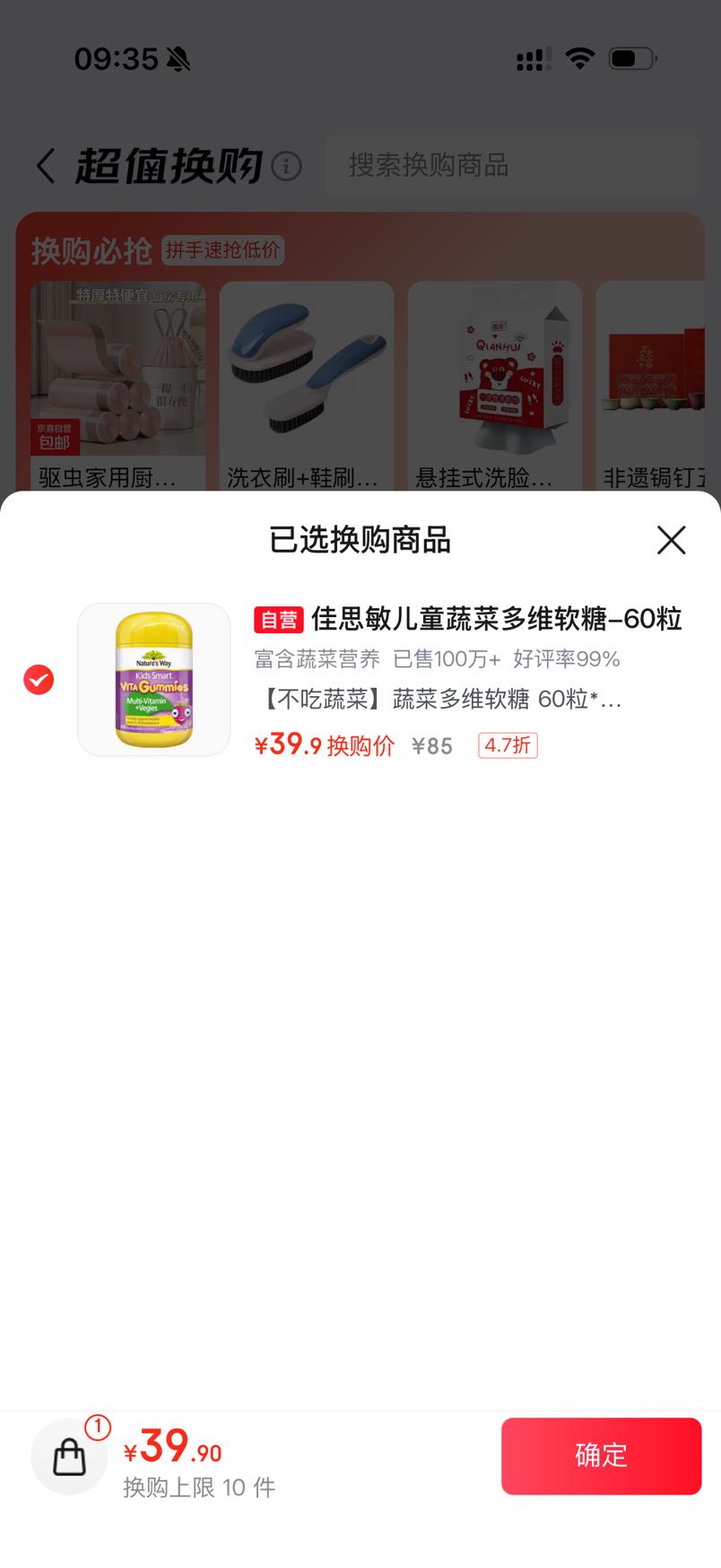The image size is (721, 1568).
Task: Open the 悬挂式洗脸 product card
Action: (495, 387)
